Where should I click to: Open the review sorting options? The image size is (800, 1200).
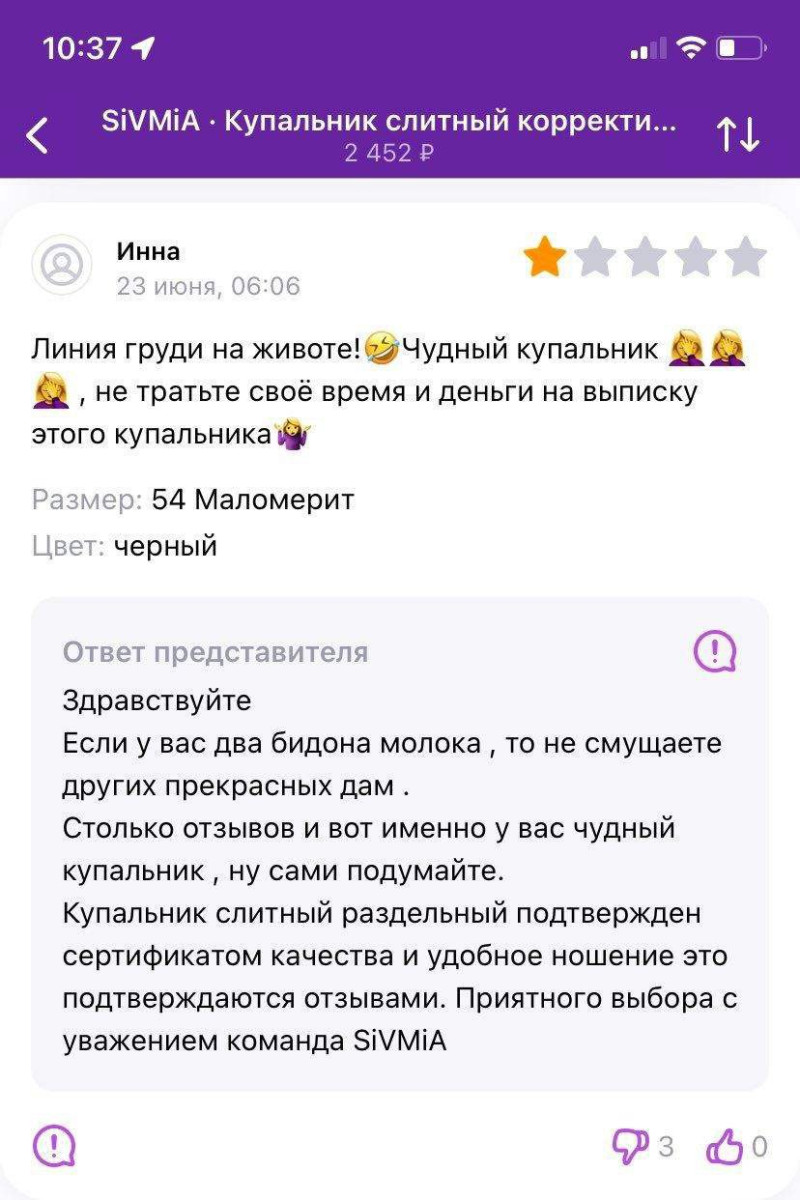pyautogui.click(x=739, y=135)
